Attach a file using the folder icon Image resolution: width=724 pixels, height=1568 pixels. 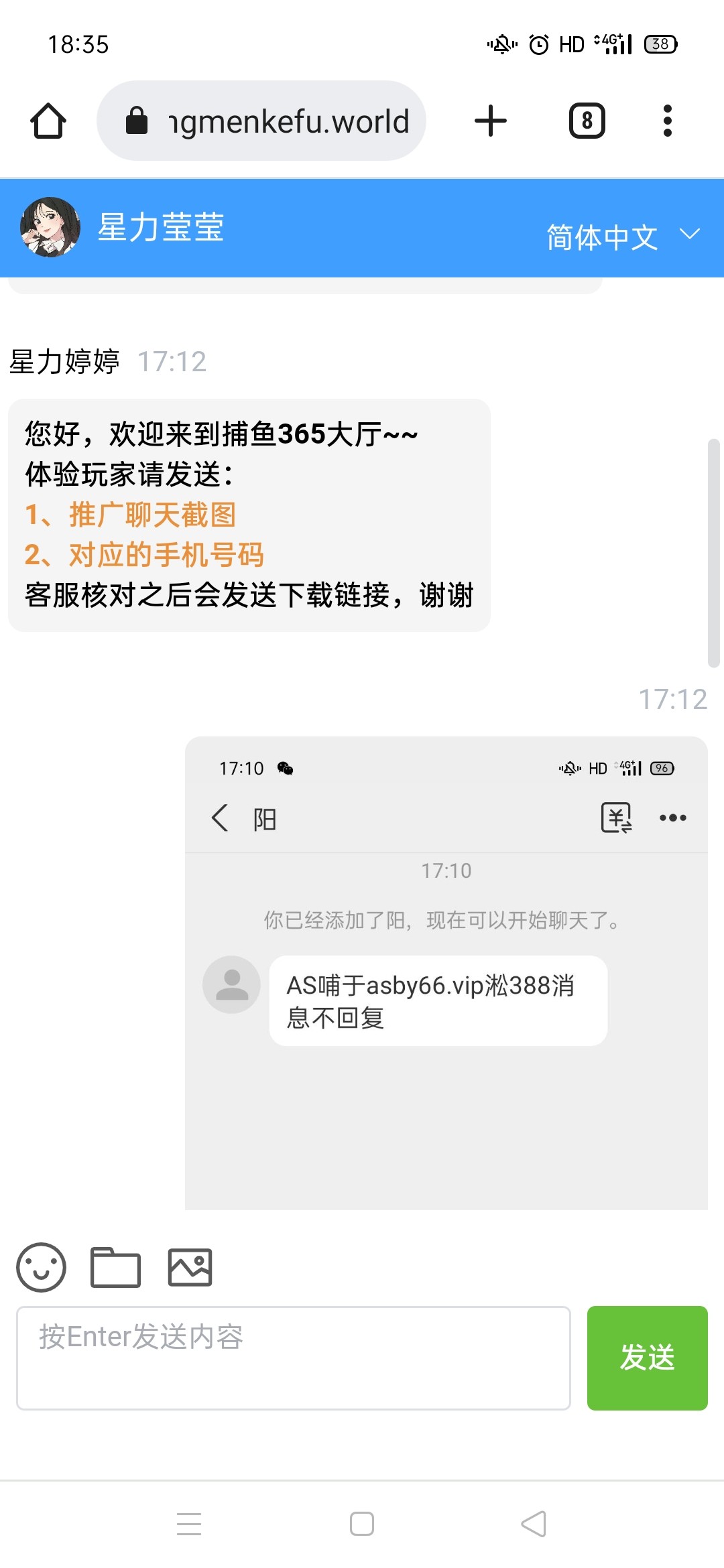pyautogui.click(x=115, y=1267)
